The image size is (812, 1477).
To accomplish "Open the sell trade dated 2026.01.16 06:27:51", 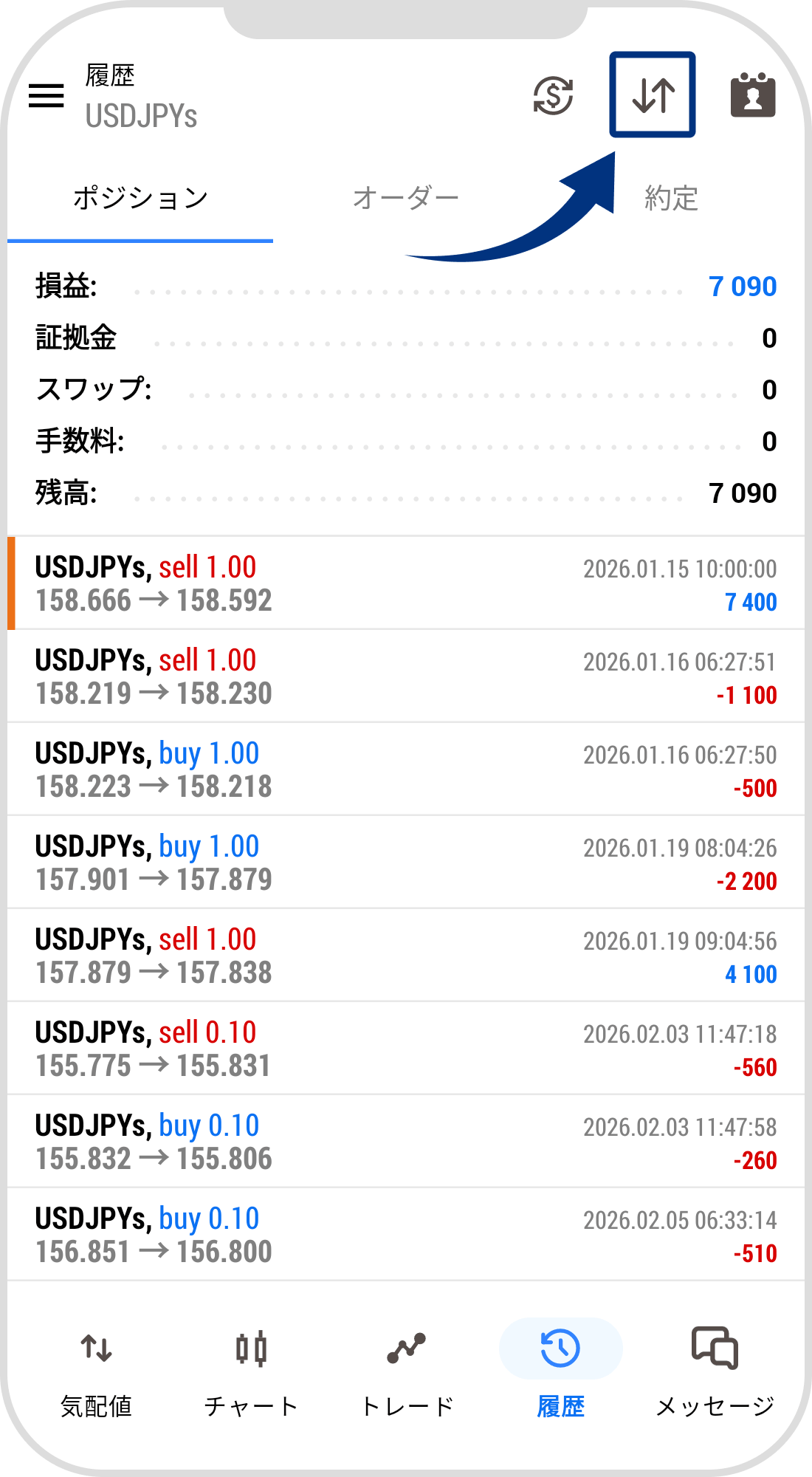I will click(x=406, y=676).
